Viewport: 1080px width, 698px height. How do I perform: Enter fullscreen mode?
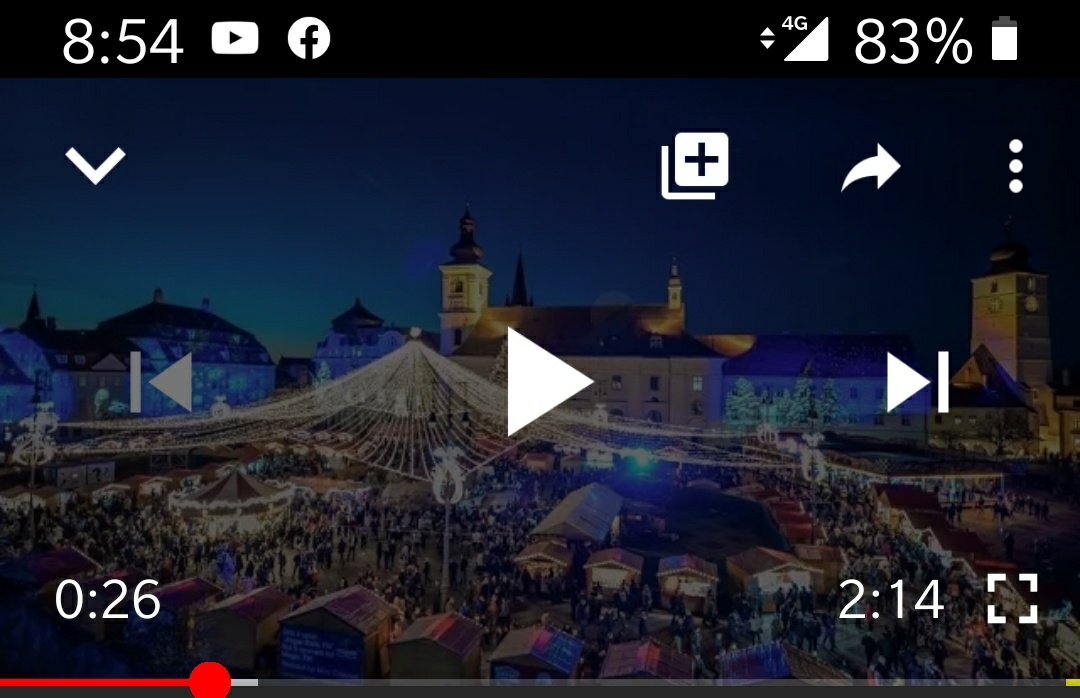coord(1012,599)
